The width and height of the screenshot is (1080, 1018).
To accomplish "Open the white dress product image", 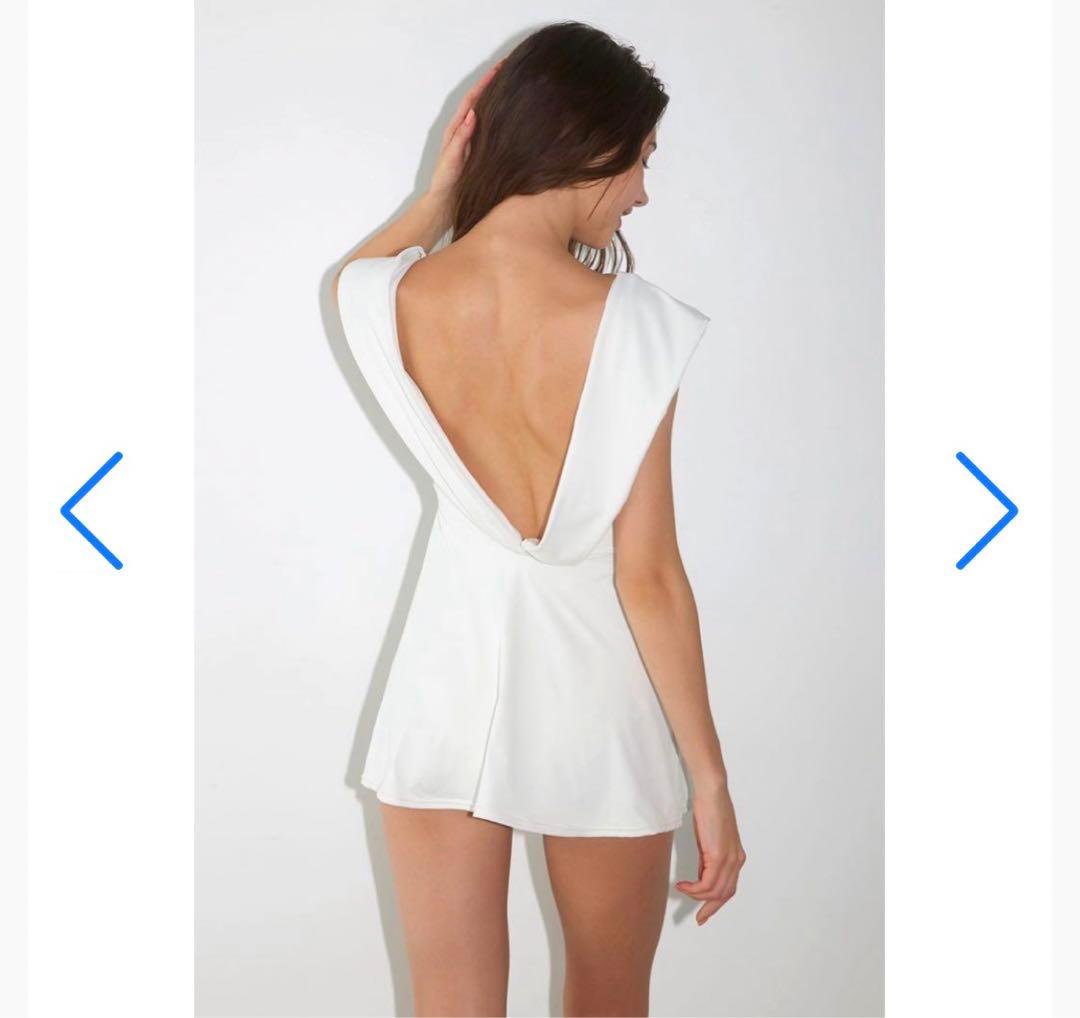I will coord(539,508).
